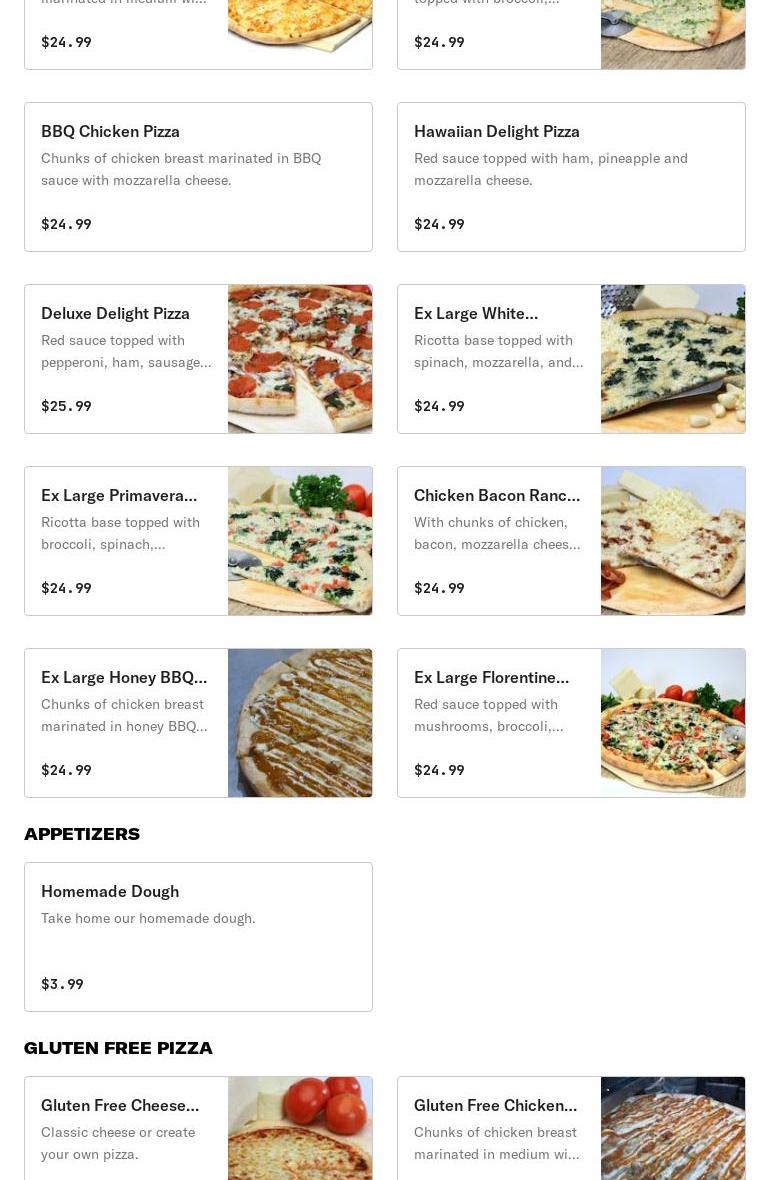Add Homemade Dough from the Appetizers
Screen dimensions: 770x1180
198,937
